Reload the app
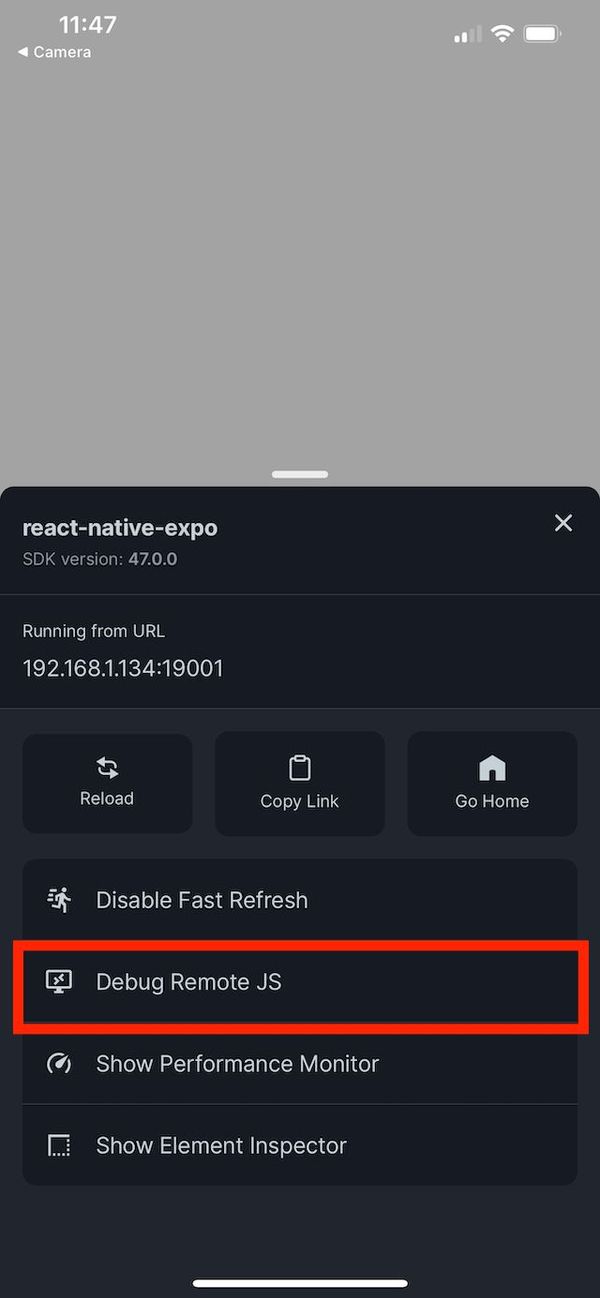The width and height of the screenshot is (600, 1298). click(x=107, y=783)
